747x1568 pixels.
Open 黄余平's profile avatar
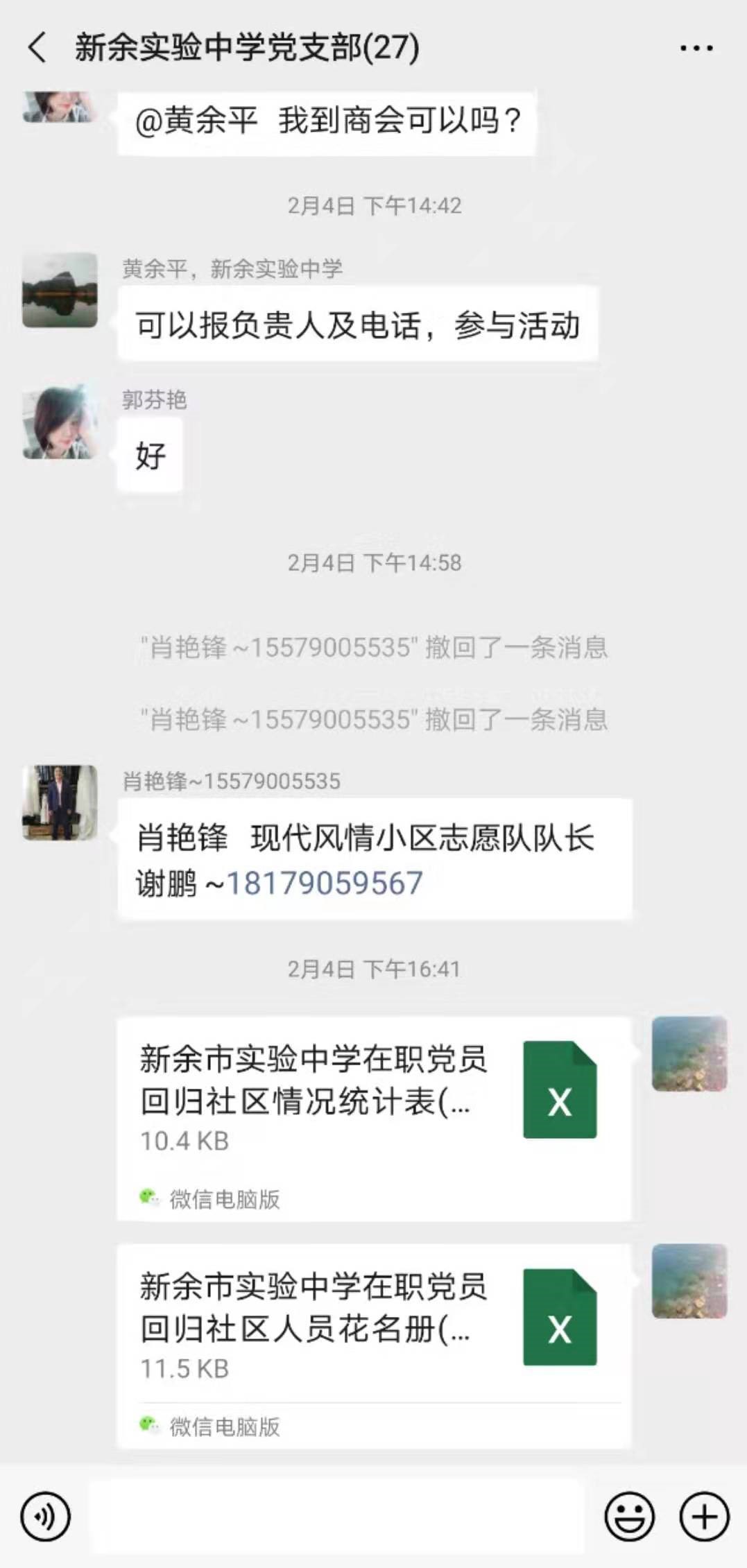60,290
